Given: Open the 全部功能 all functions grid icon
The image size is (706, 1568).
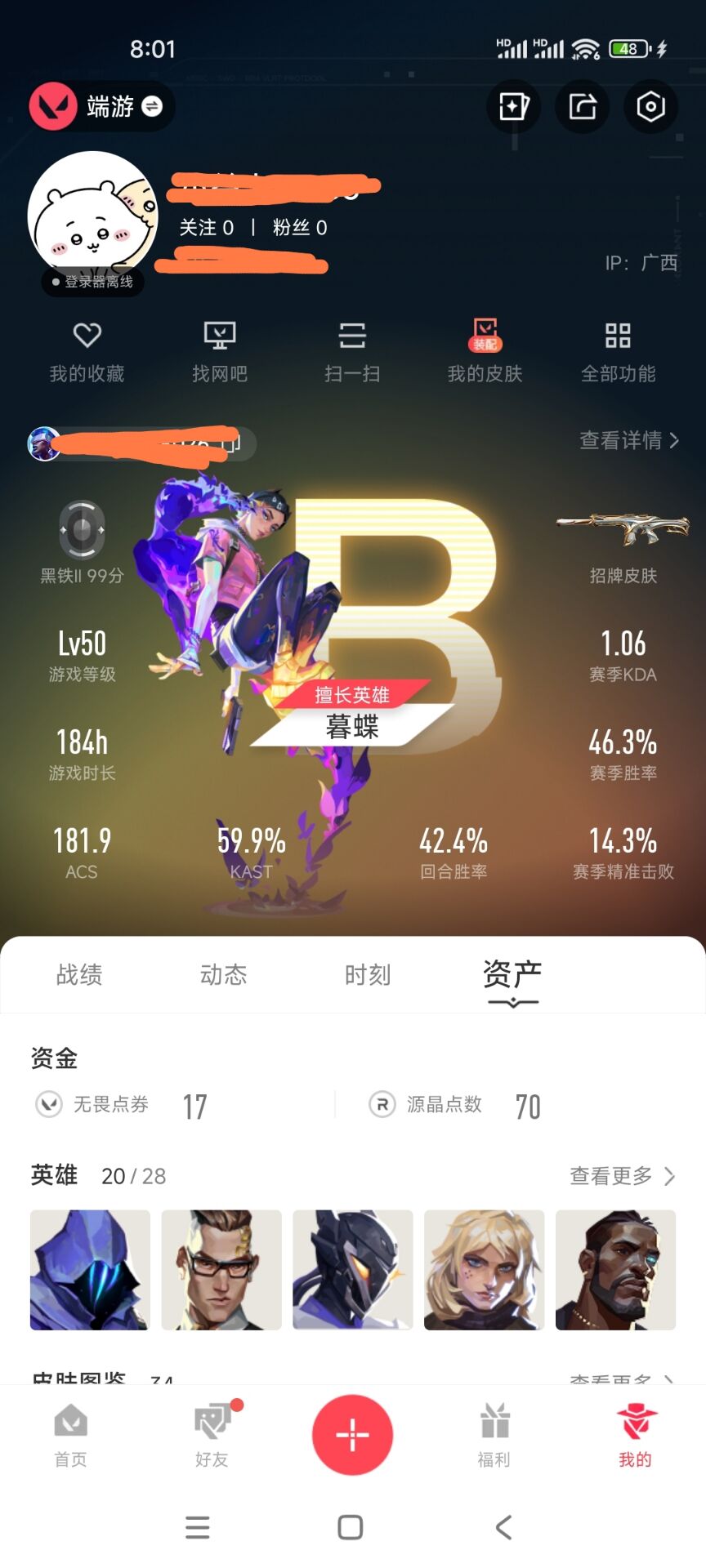Looking at the screenshot, I should click(x=619, y=350).
